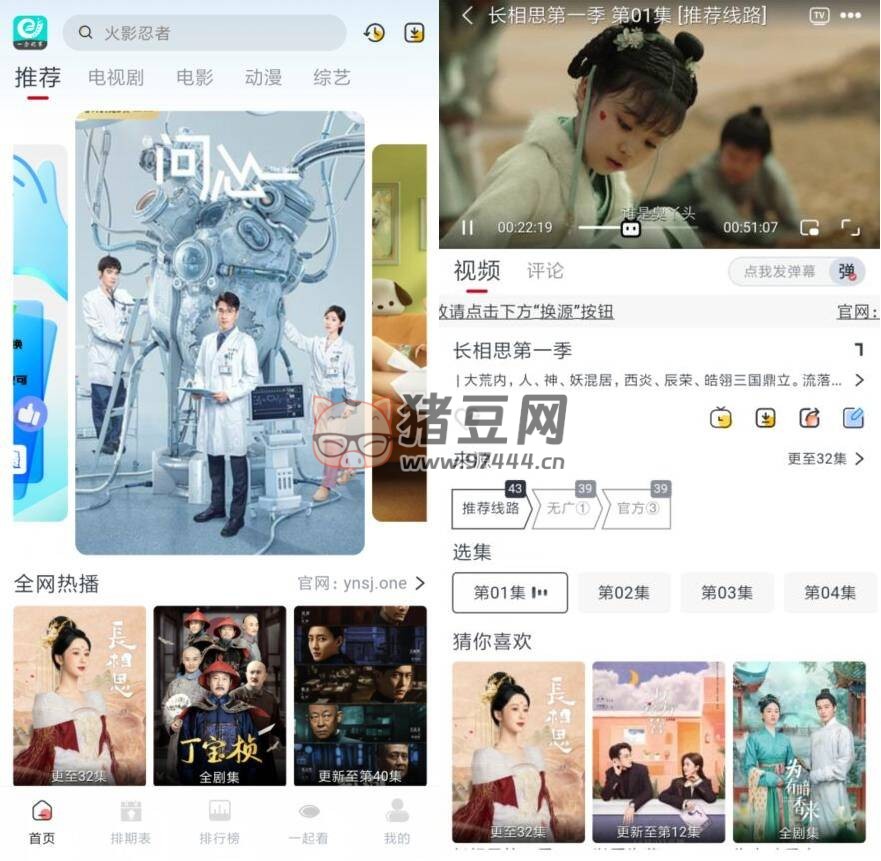Open the 丁宝桢 card in 全网热播

(219, 695)
